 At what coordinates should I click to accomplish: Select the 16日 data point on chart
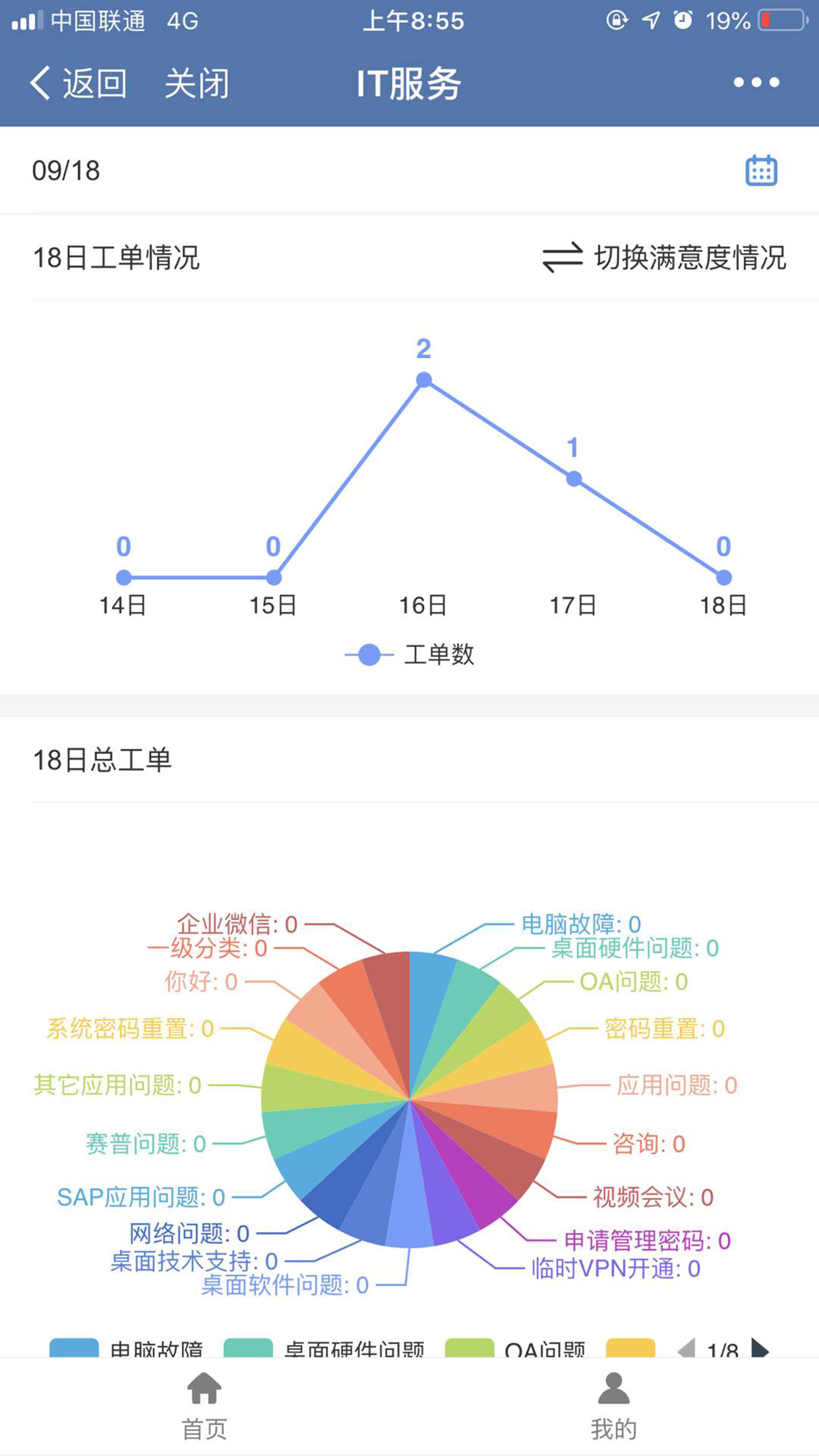[x=424, y=380]
